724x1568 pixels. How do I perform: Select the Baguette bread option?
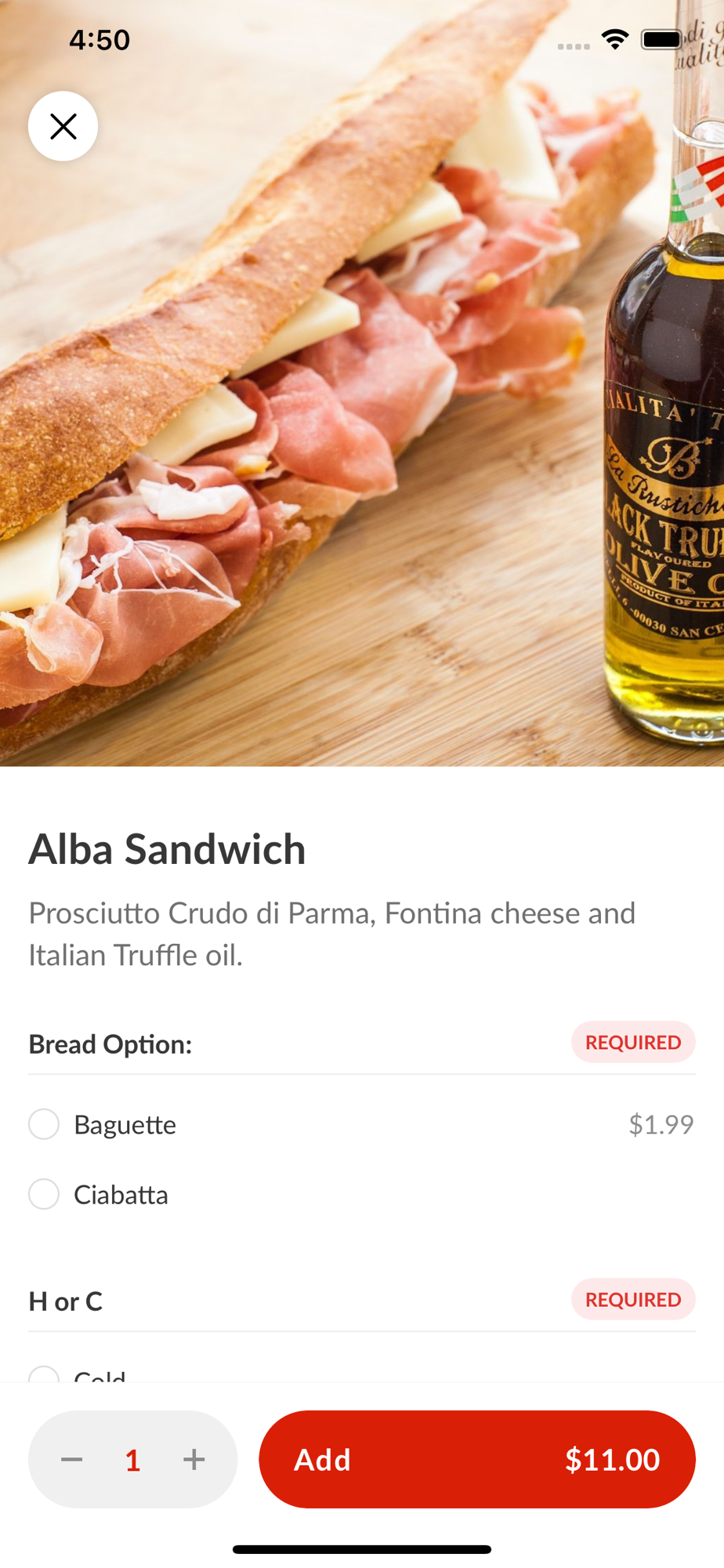coord(361,1124)
